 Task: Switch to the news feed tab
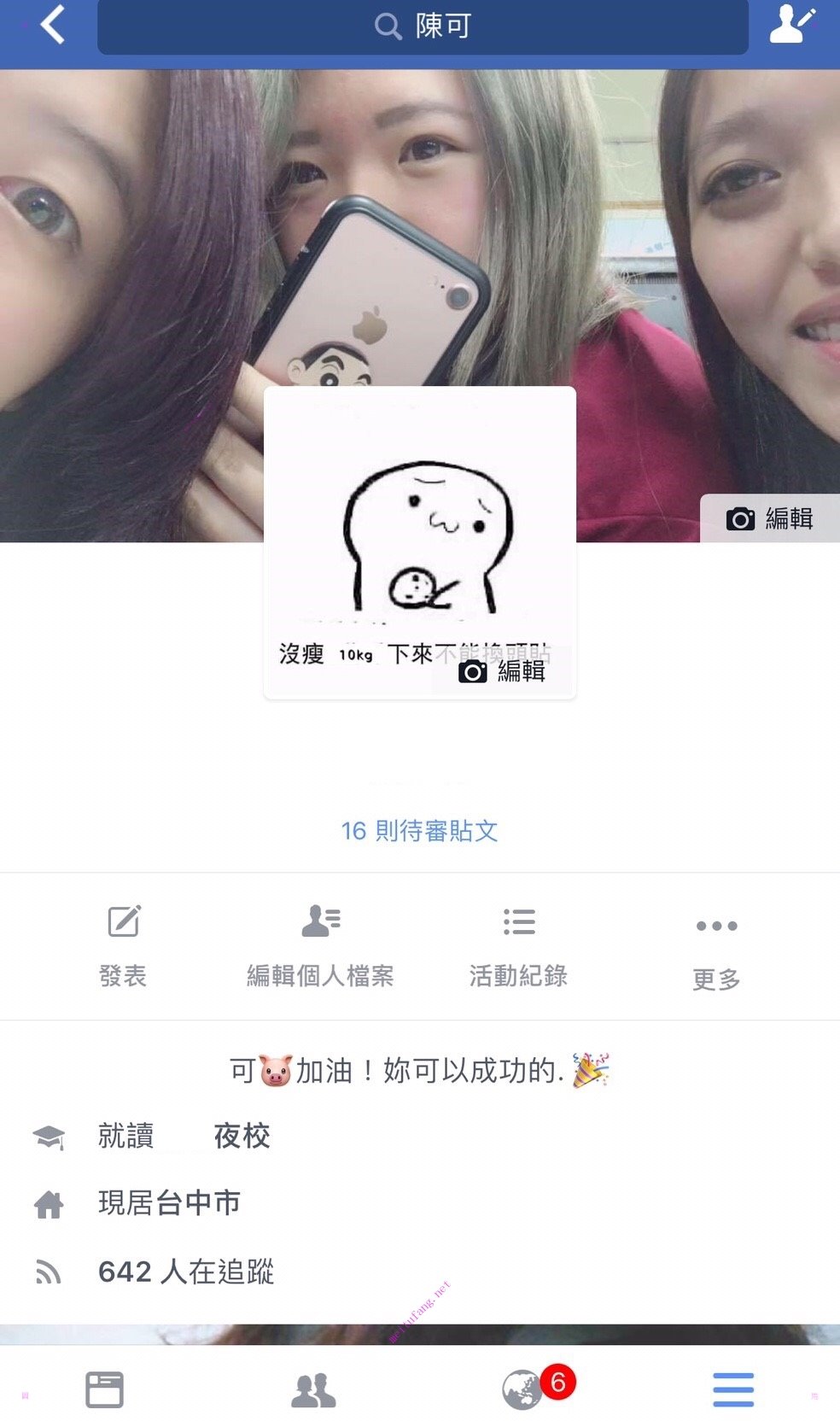point(104,1389)
